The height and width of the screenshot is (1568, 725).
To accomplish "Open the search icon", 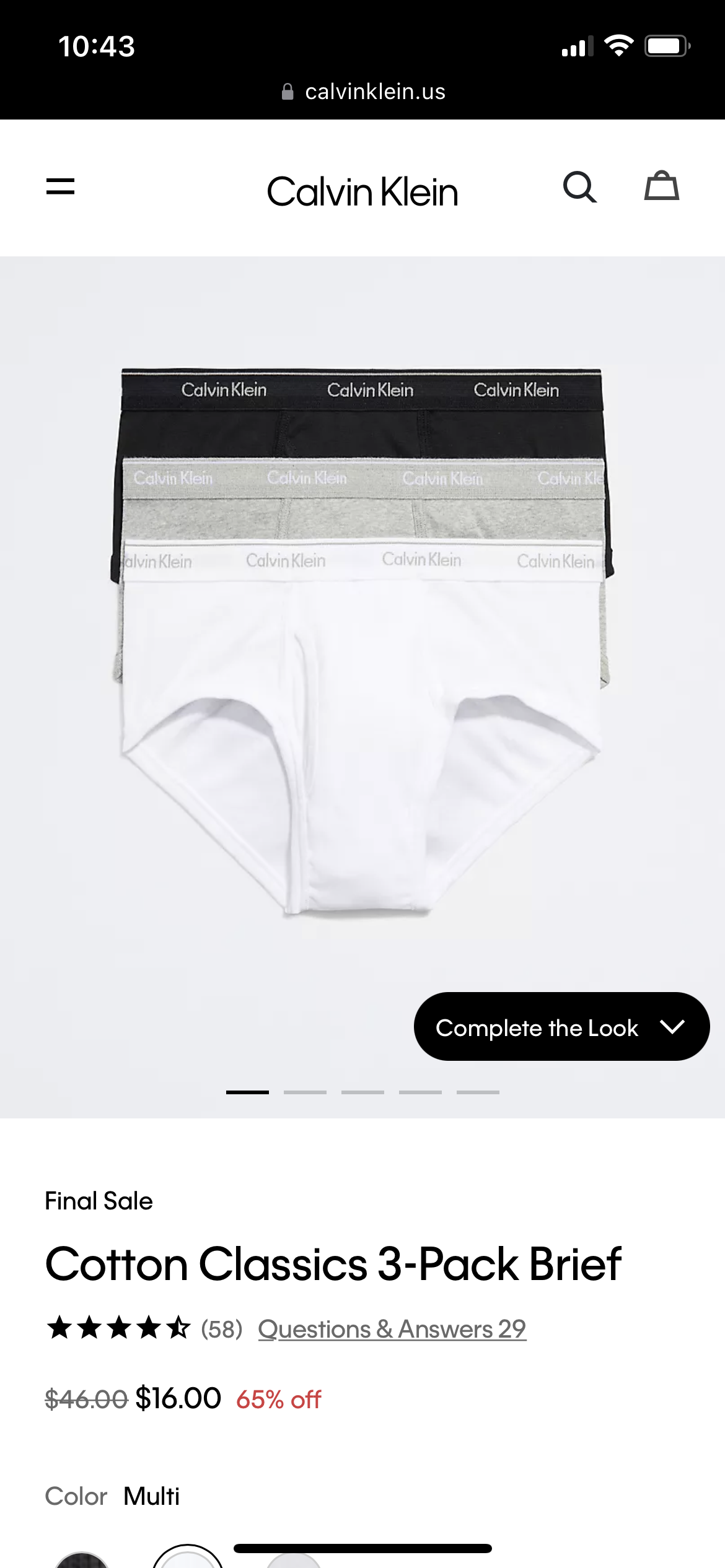I will click(579, 187).
